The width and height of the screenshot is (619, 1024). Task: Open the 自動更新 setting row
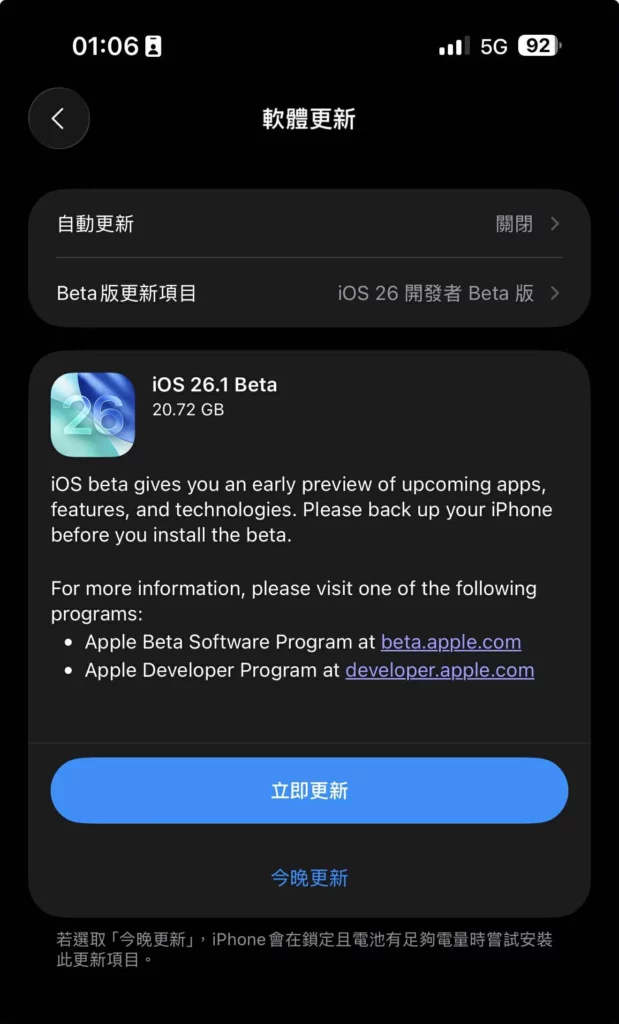point(308,224)
